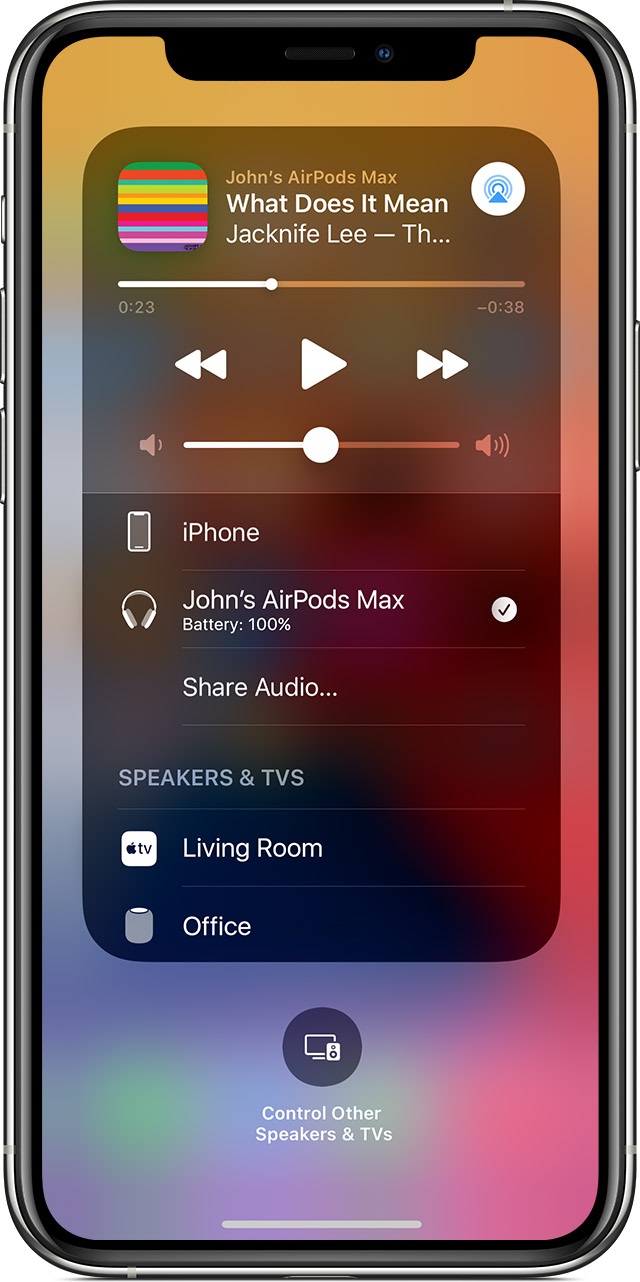Select iPhone as audio output

click(321, 532)
